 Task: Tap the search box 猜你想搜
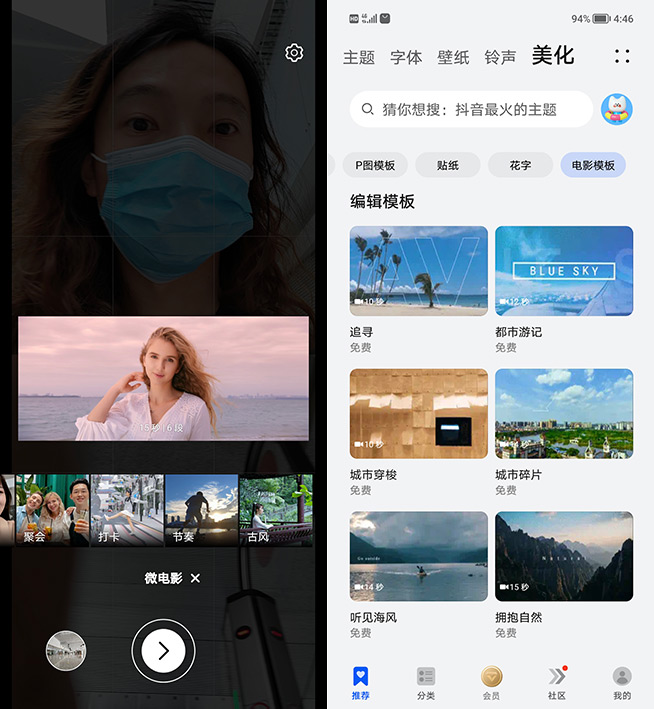click(468, 109)
